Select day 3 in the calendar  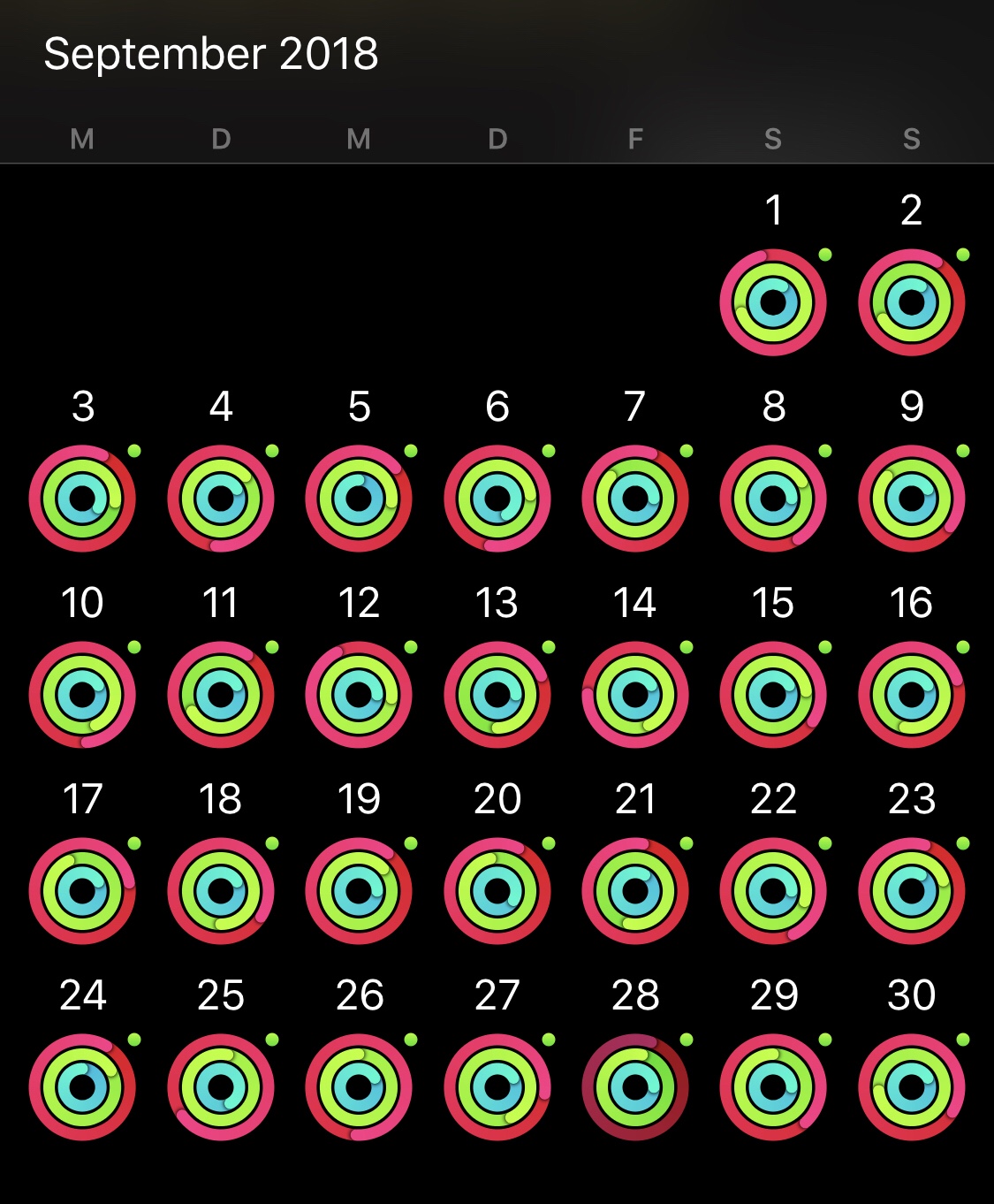pos(82,499)
